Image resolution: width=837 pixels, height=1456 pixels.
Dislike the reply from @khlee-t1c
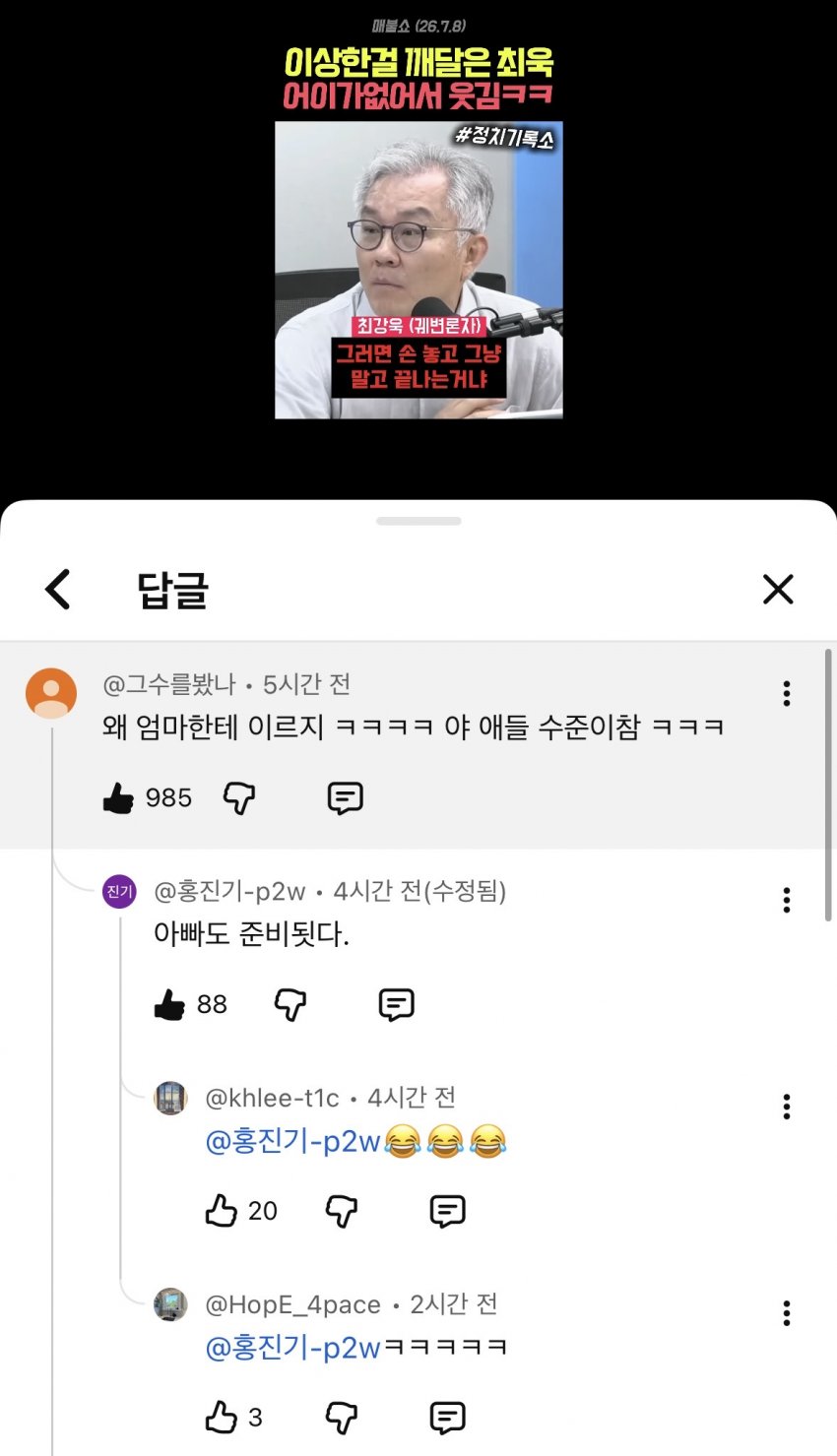click(x=342, y=1211)
